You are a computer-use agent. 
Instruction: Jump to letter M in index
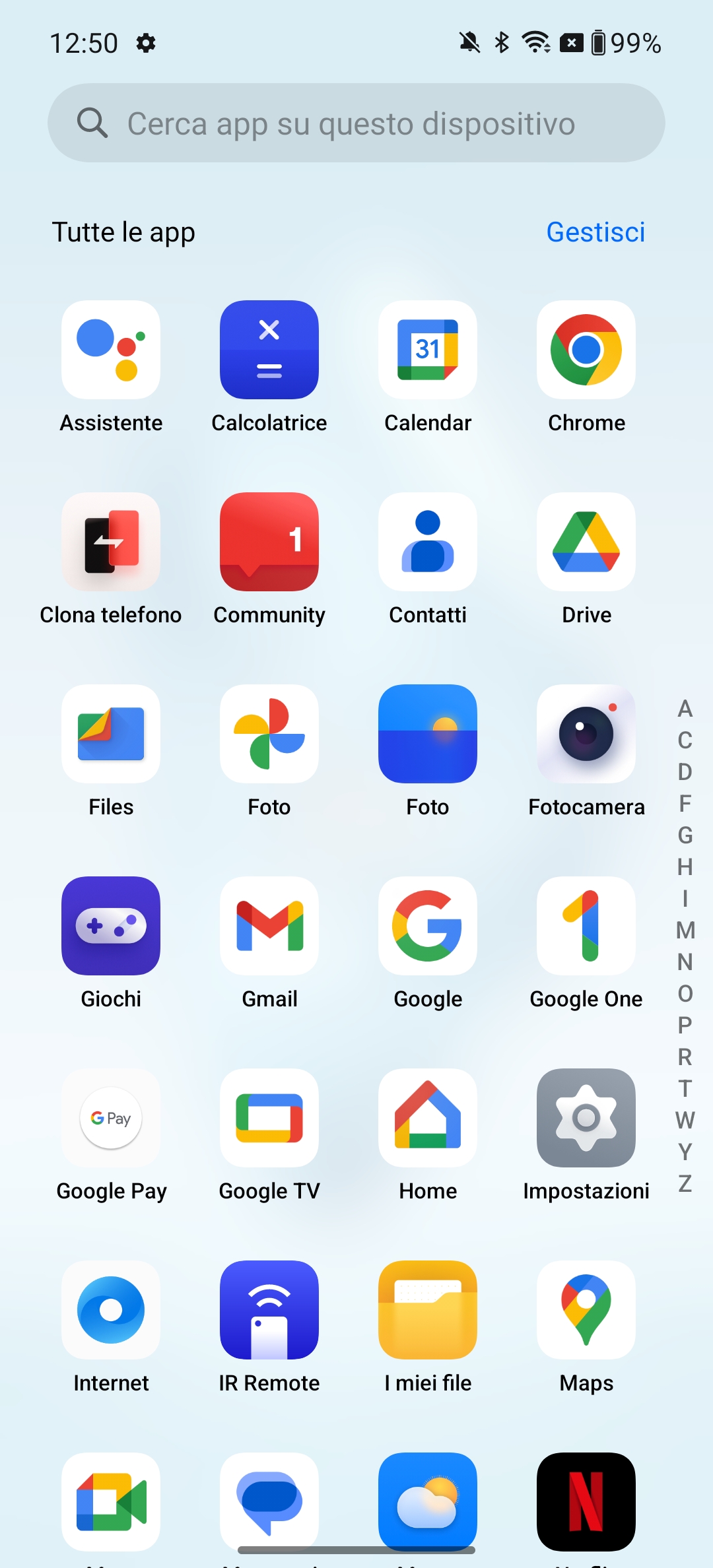(x=685, y=930)
